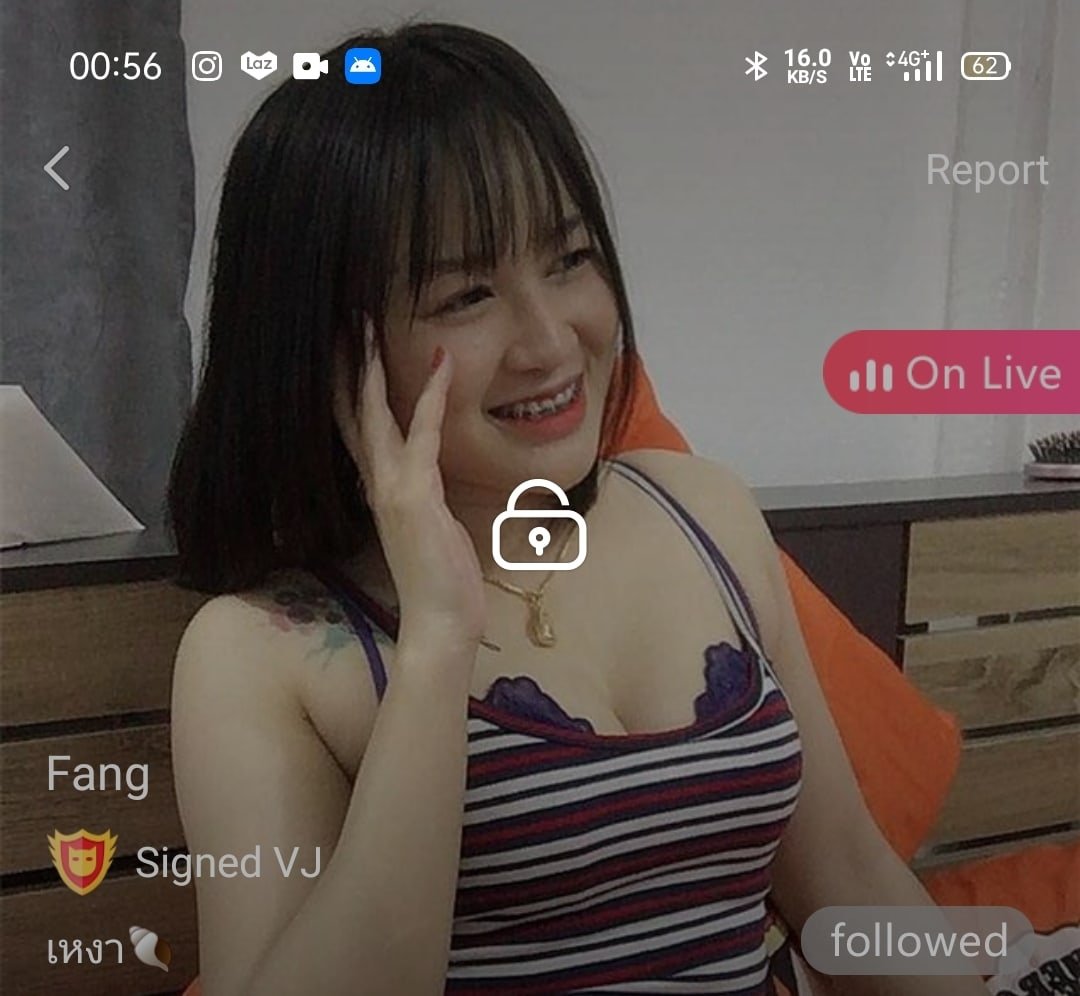Tap the followed button
Viewport: 1080px width, 996px height.
click(x=917, y=941)
